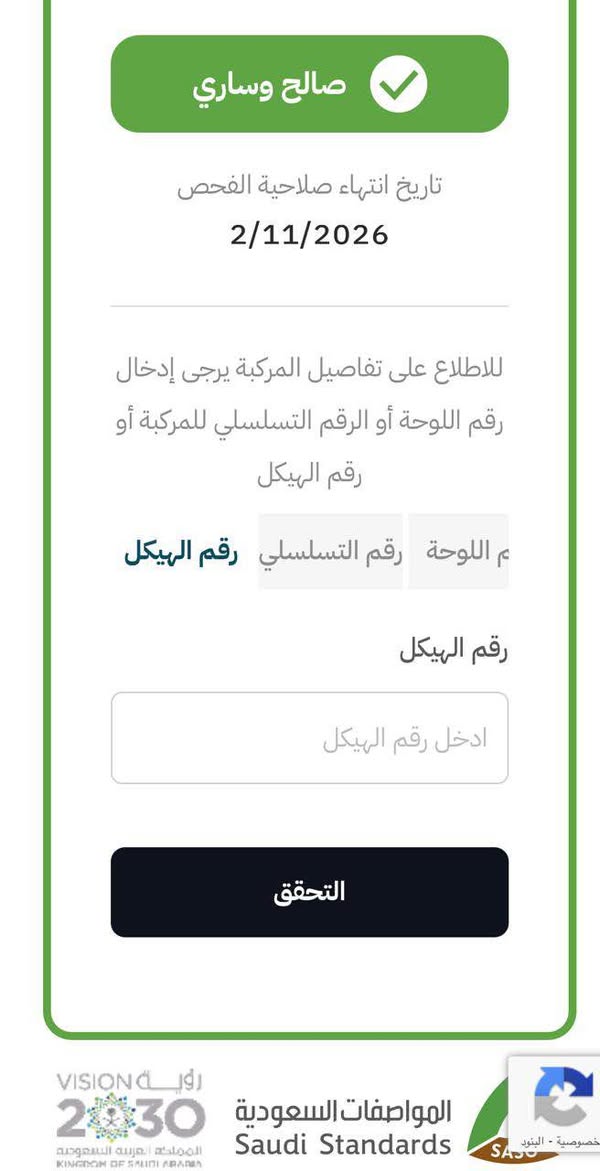Tap the التحقق verify button
Screen dimensions: 600x1171
[309, 892]
